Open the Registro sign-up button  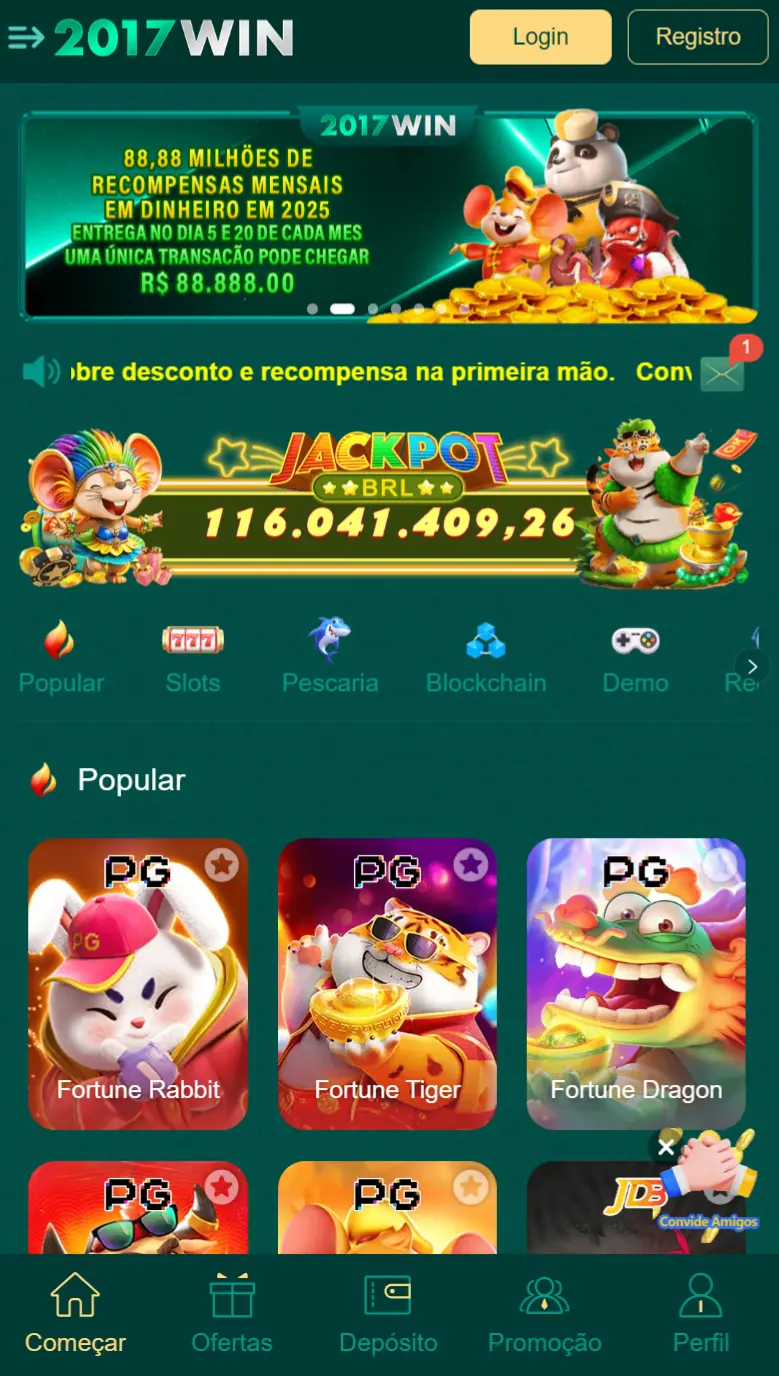pyautogui.click(x=698, y=37)
